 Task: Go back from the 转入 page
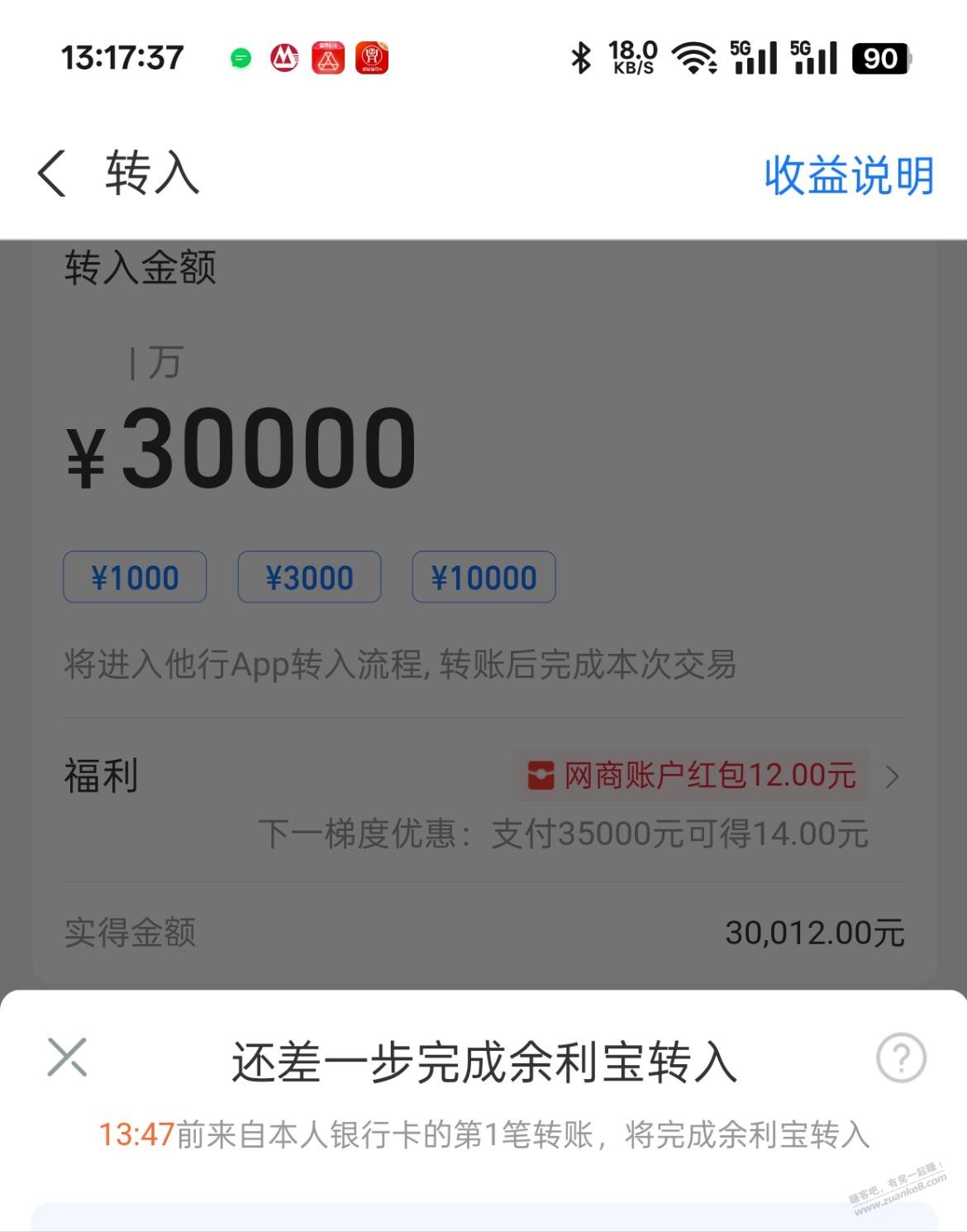[52, 174]
